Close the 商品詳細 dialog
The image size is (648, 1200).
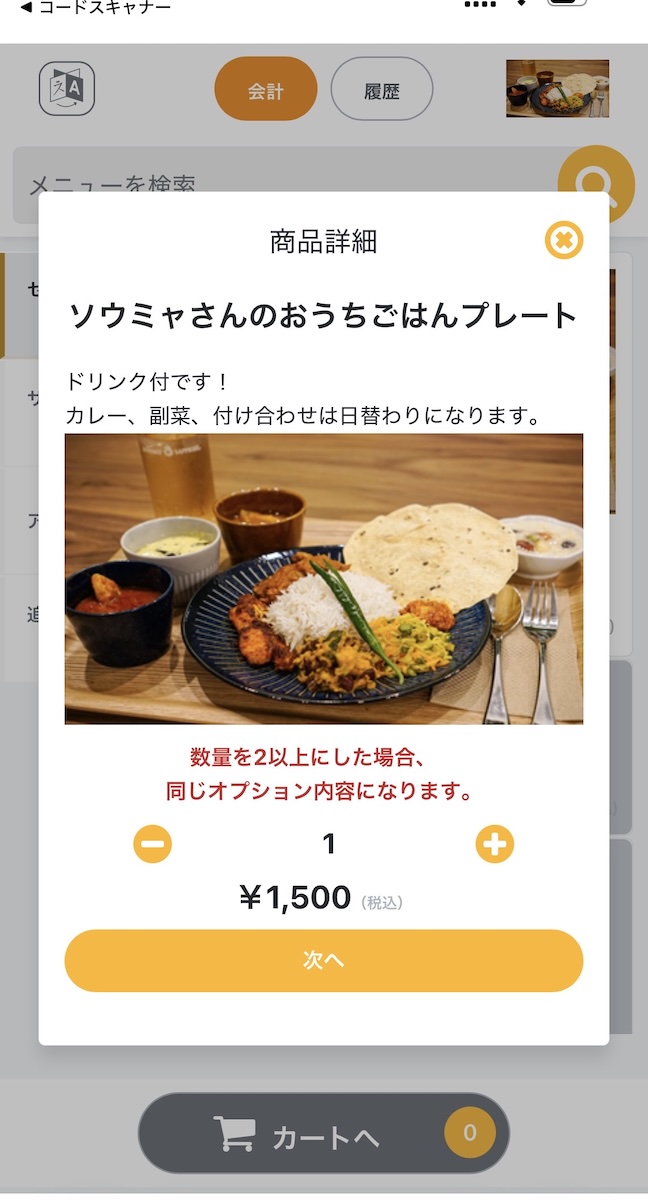564,240
